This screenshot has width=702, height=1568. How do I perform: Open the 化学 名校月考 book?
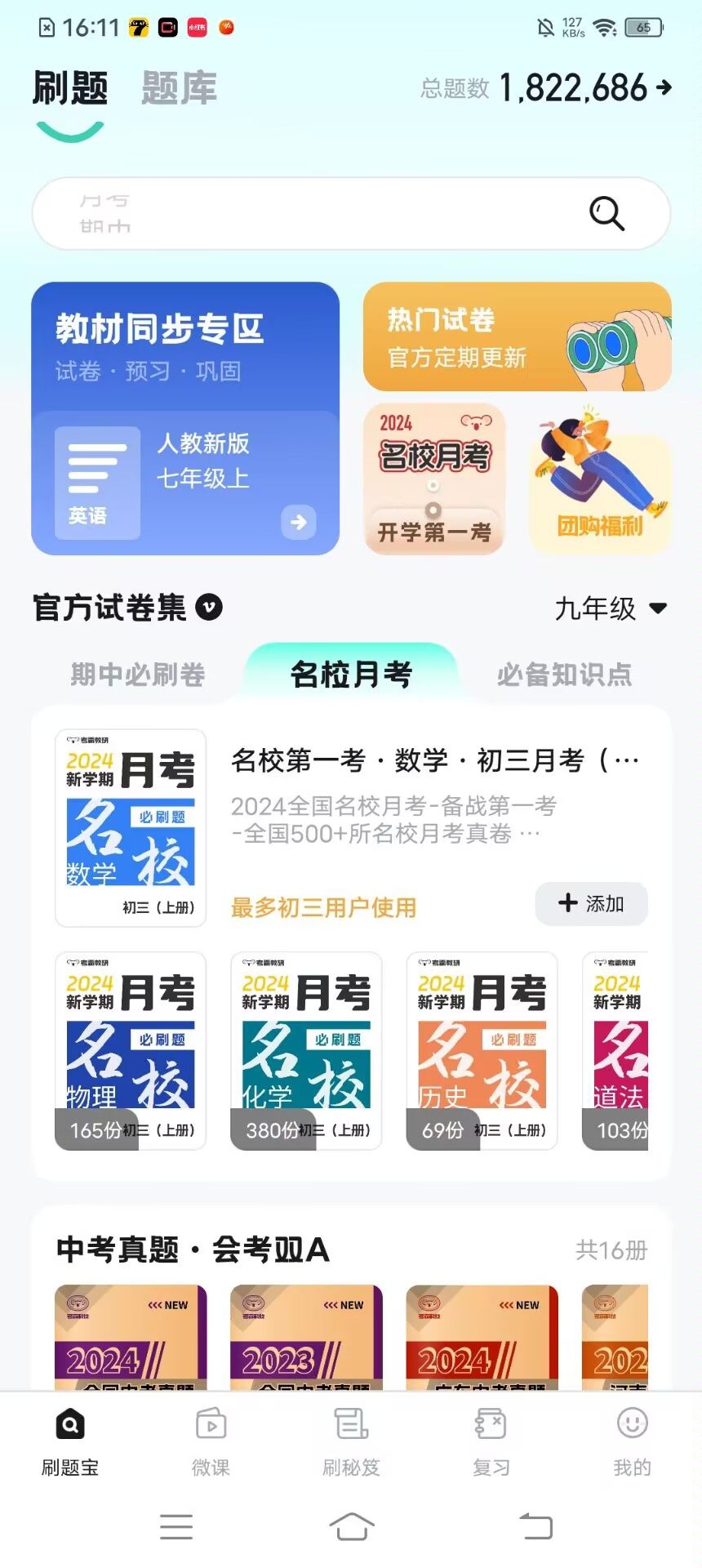click(x=306, y=1050)
